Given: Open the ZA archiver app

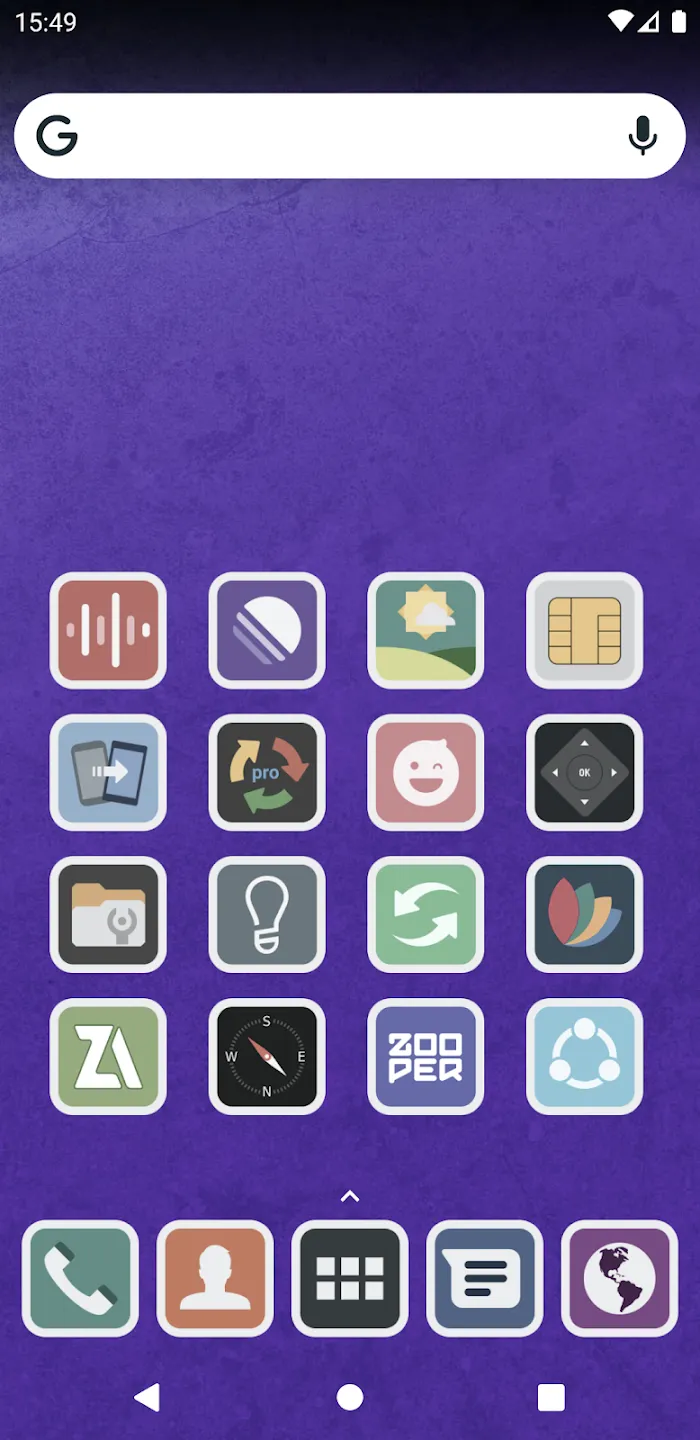Looking at the screenshot, I should pos(108,1056).
